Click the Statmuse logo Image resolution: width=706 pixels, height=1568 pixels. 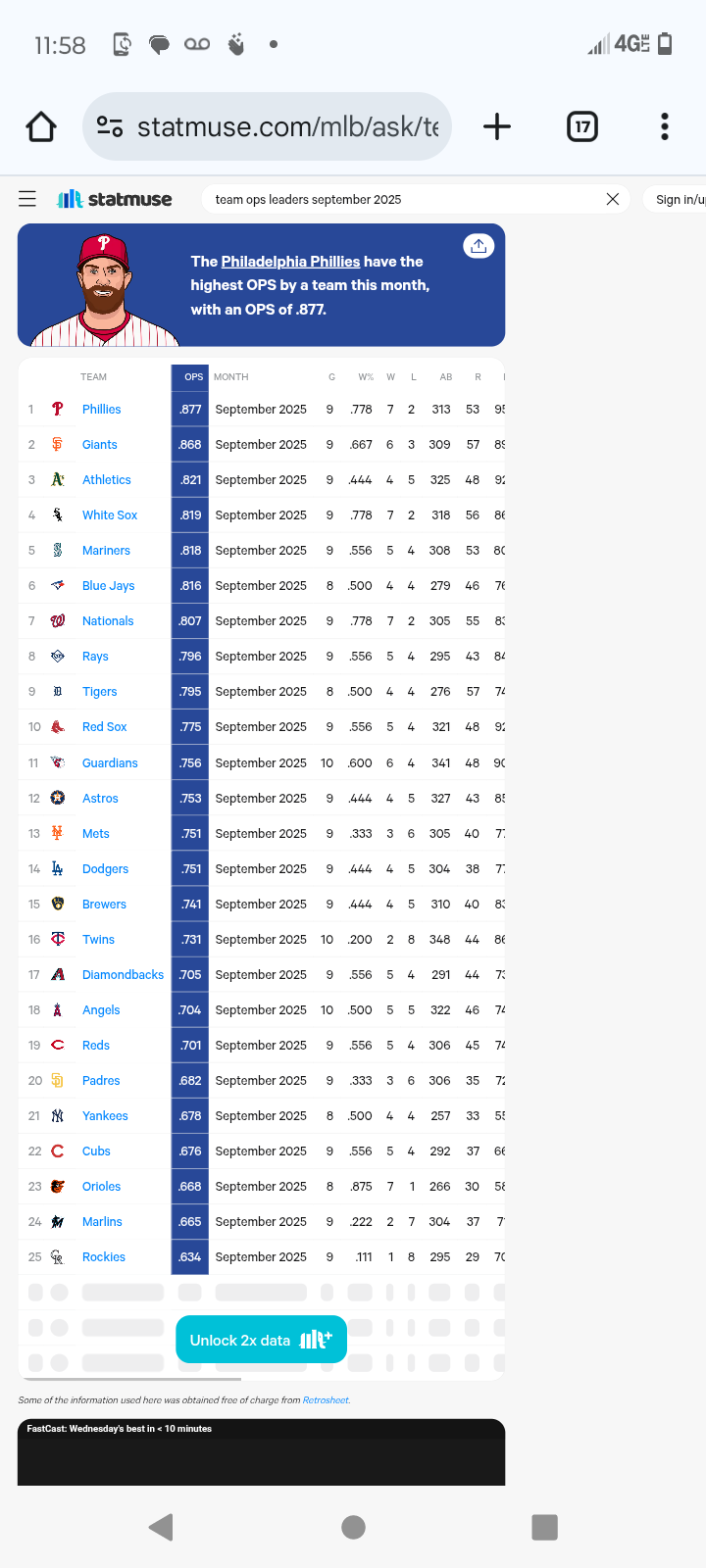(x=114, y=198)
